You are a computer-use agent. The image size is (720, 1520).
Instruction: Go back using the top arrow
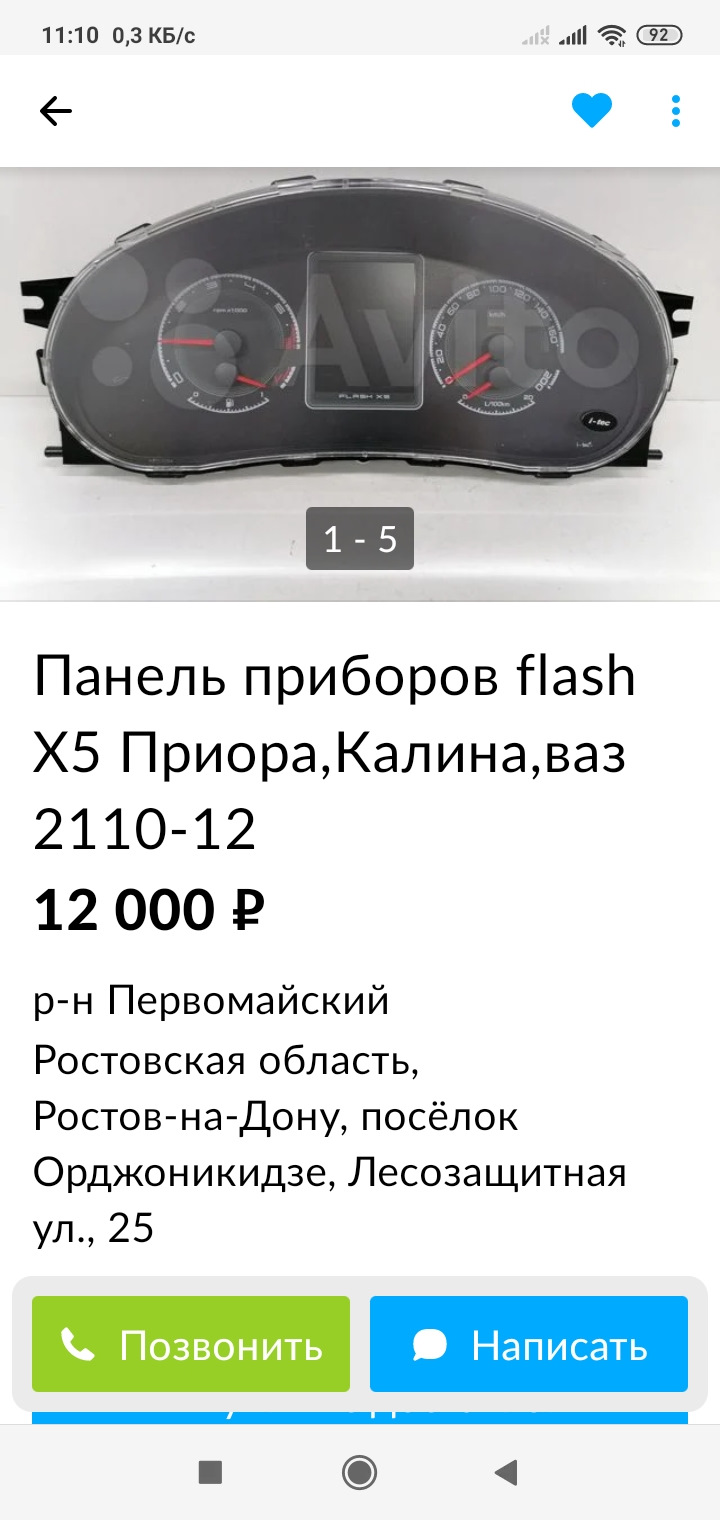[x=56, y=111]
